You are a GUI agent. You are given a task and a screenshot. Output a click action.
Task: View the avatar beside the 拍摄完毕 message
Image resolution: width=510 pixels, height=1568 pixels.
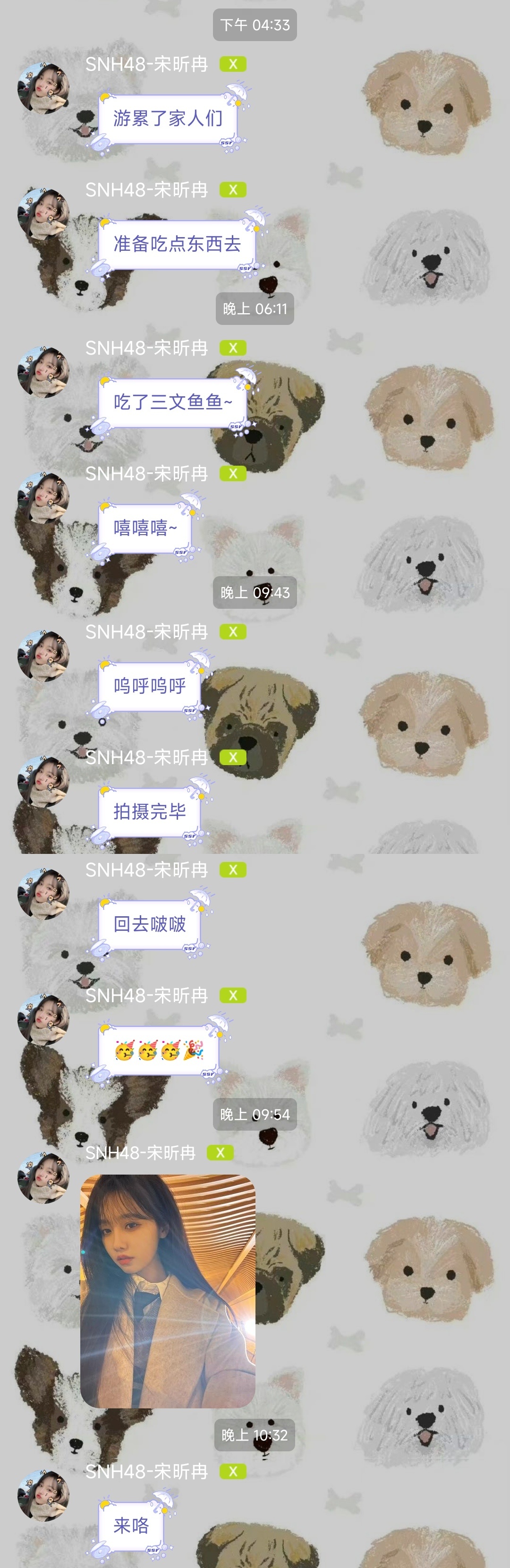(x=43, y=782)
